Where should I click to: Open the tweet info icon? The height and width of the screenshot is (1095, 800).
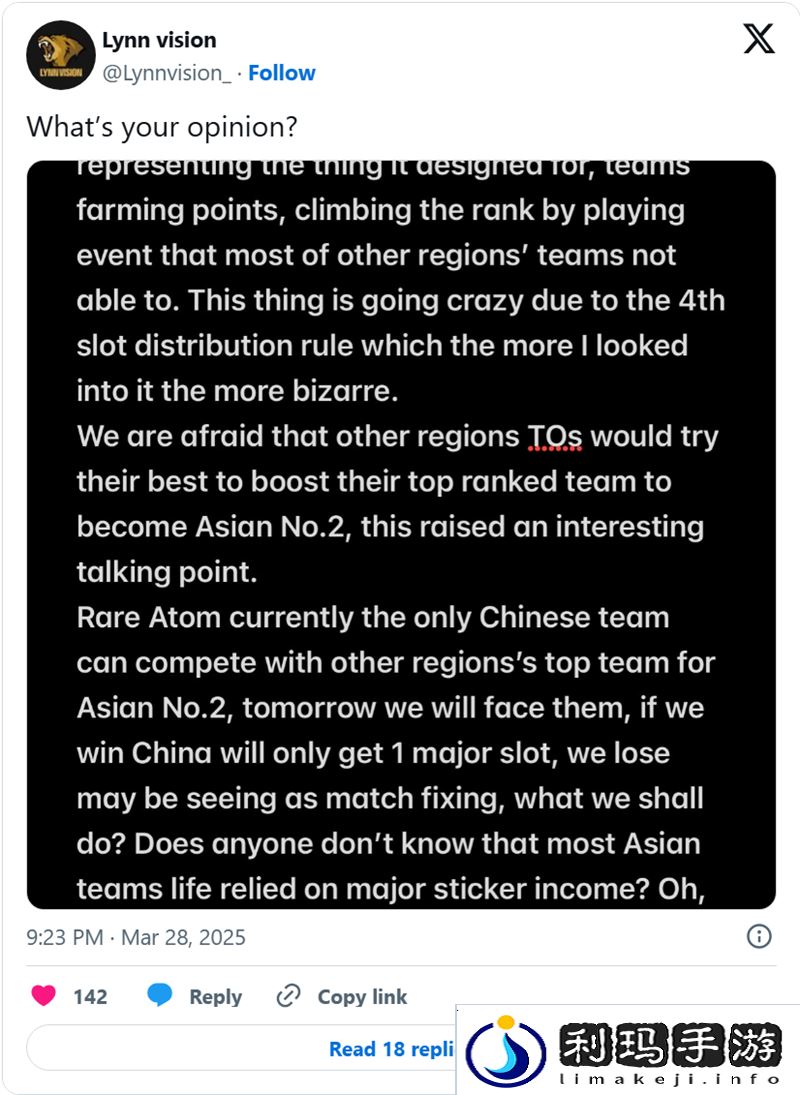[x=759, y=936]
